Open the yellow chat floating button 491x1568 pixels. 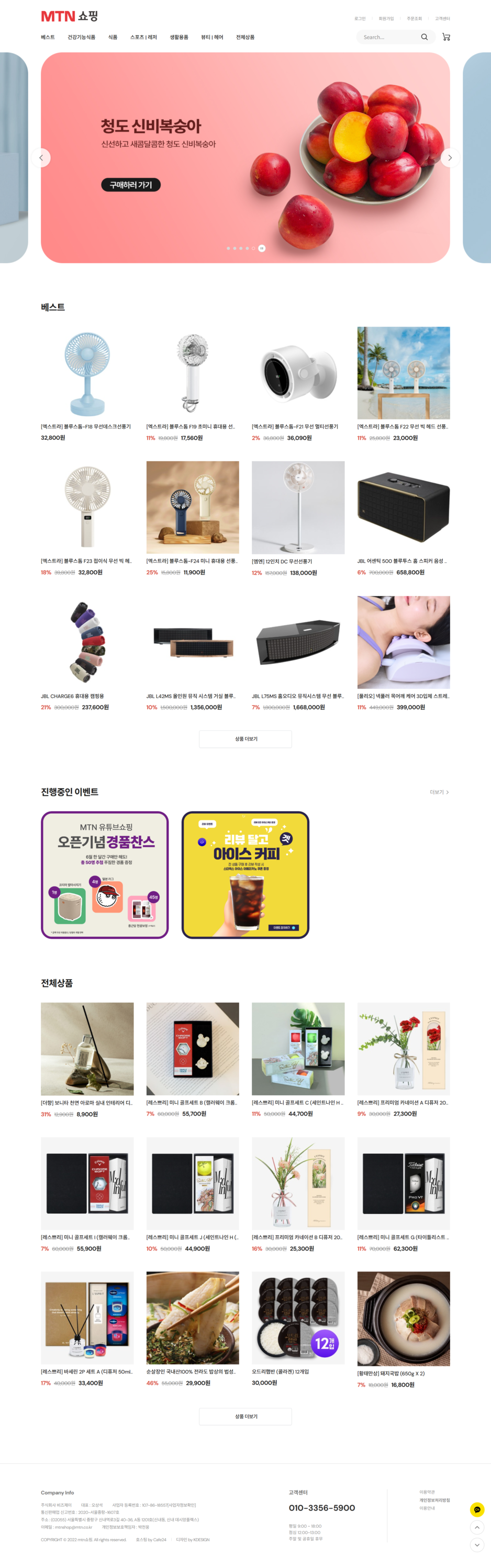pos(477,1509)
